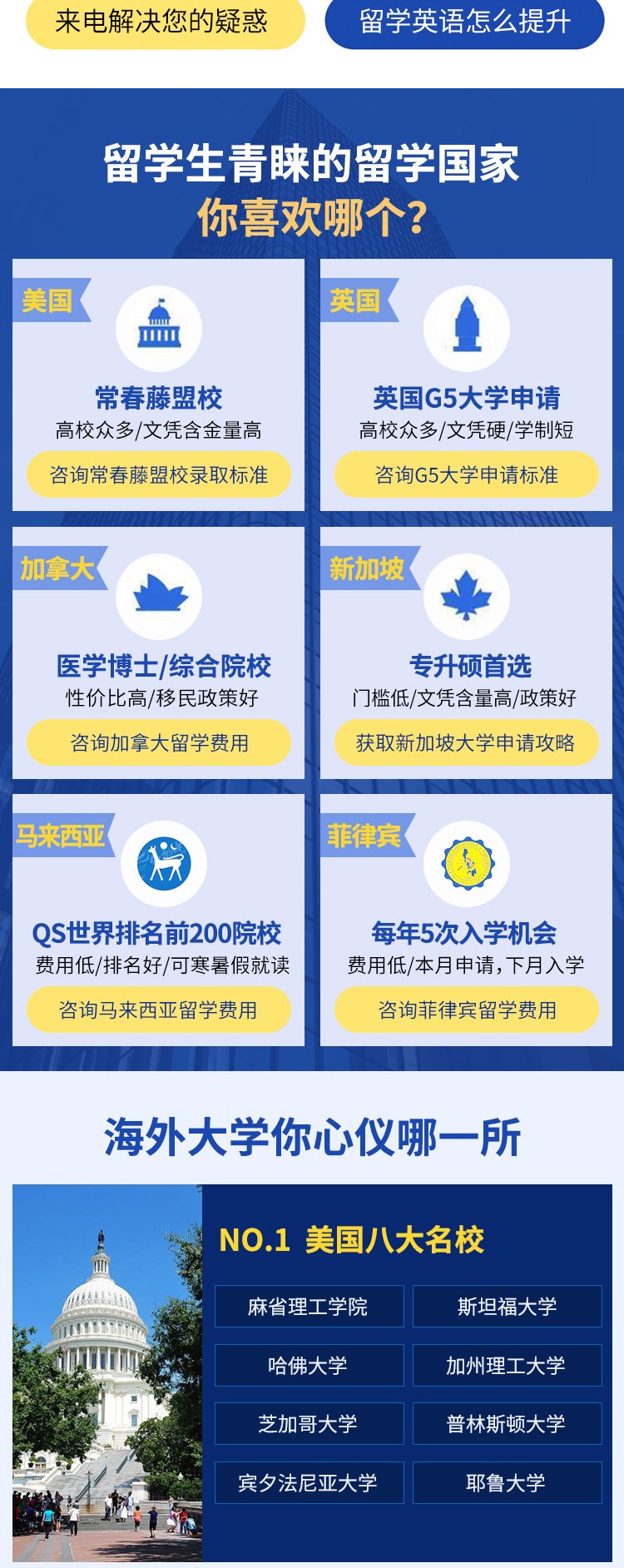
Task: Open 留学英语怎么提升
Action: (464, 22)
